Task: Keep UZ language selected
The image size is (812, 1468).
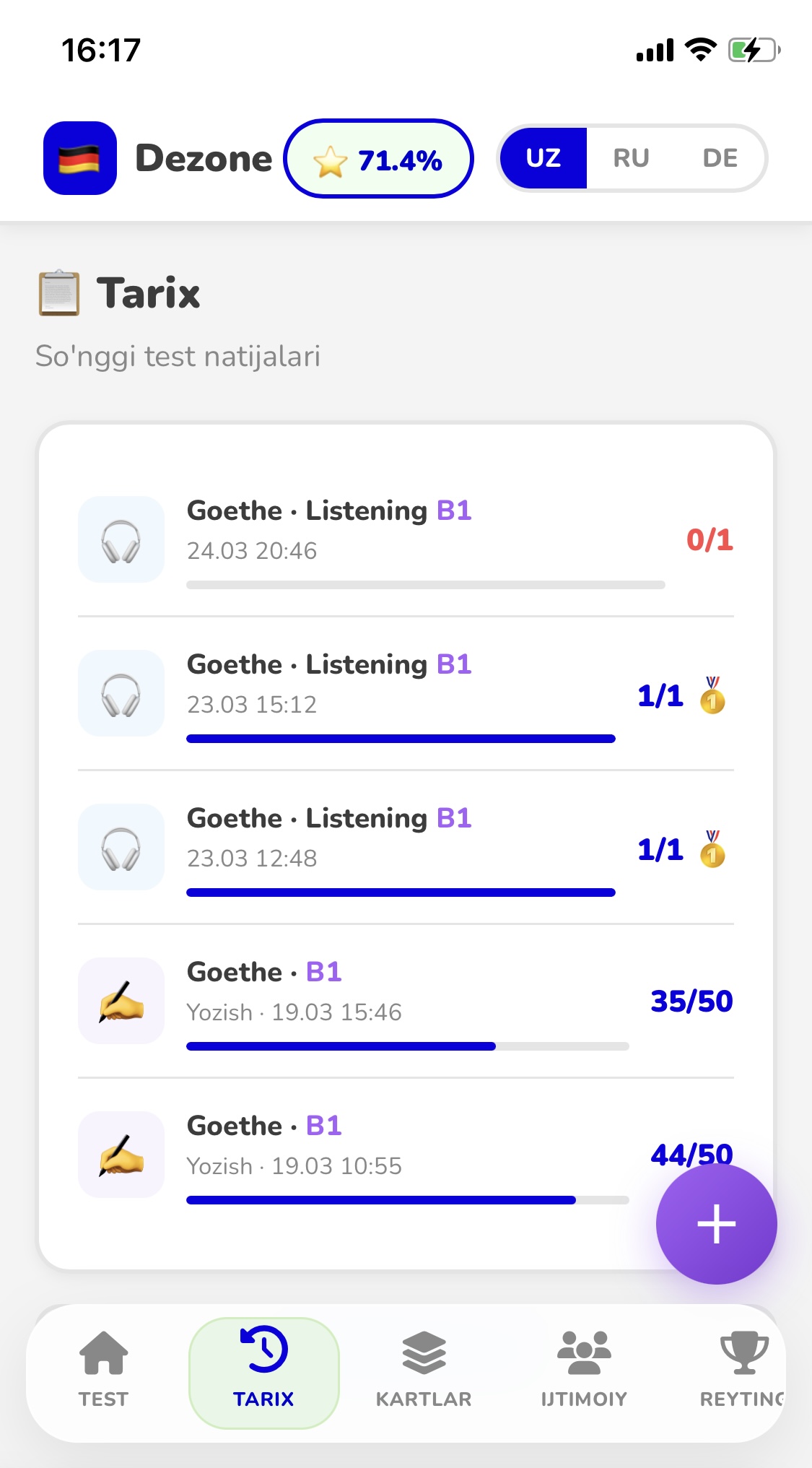Action: click(x=543, y=158)
